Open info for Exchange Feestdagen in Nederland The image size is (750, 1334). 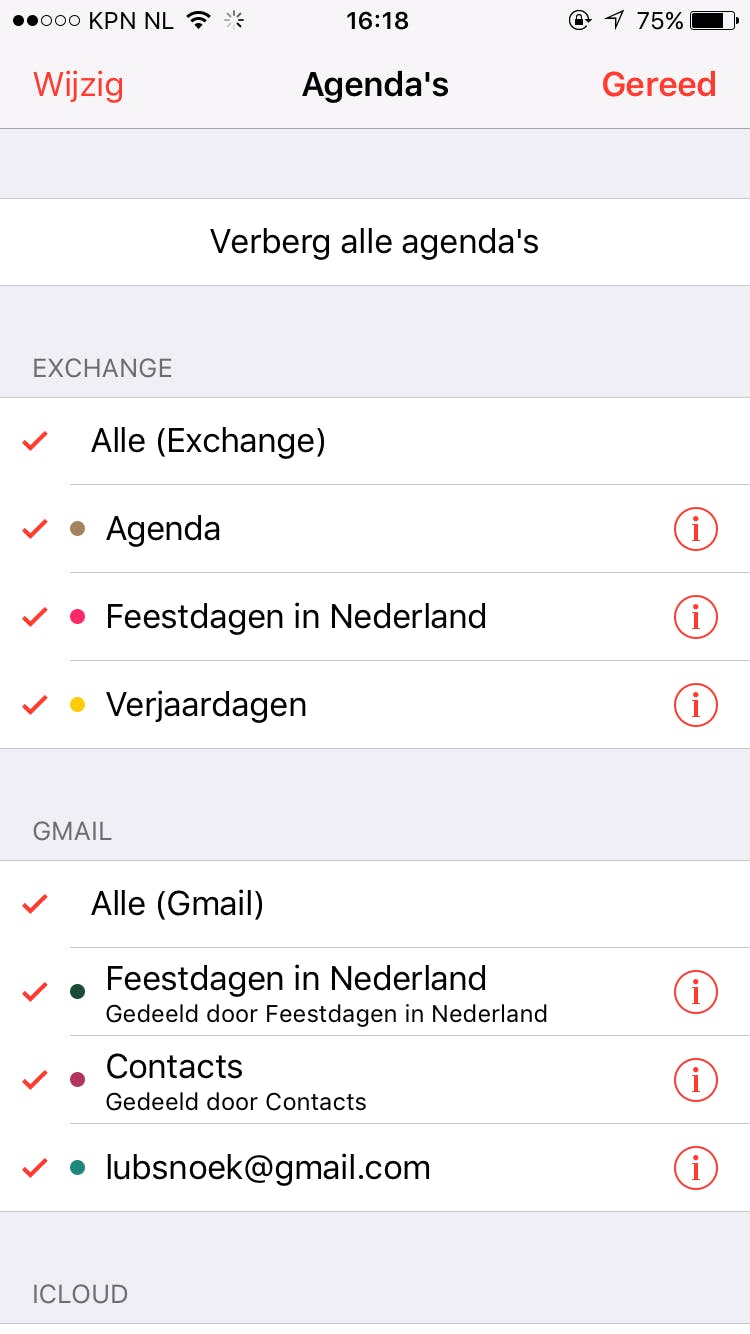695,617
